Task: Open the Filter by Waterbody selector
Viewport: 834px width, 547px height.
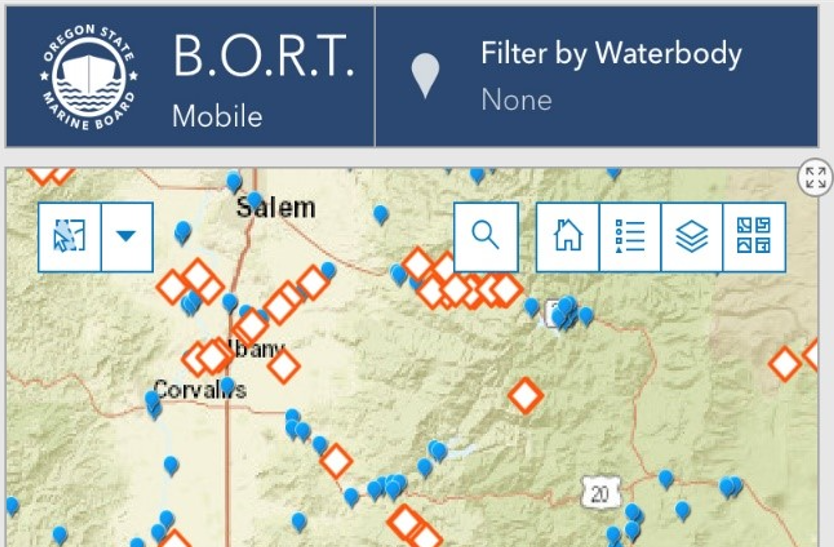Action: (596, 76)
